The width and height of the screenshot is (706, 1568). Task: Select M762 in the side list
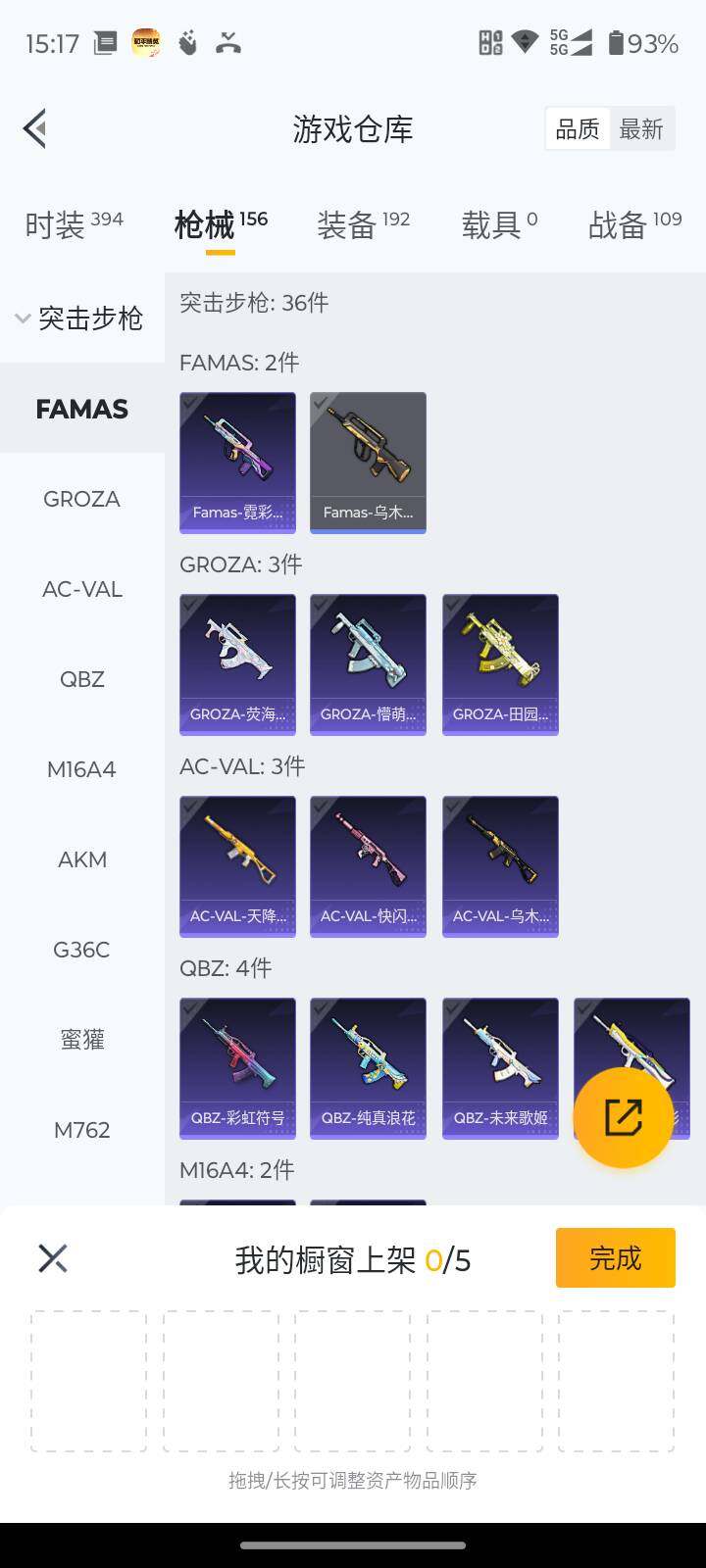(81, 1130)
